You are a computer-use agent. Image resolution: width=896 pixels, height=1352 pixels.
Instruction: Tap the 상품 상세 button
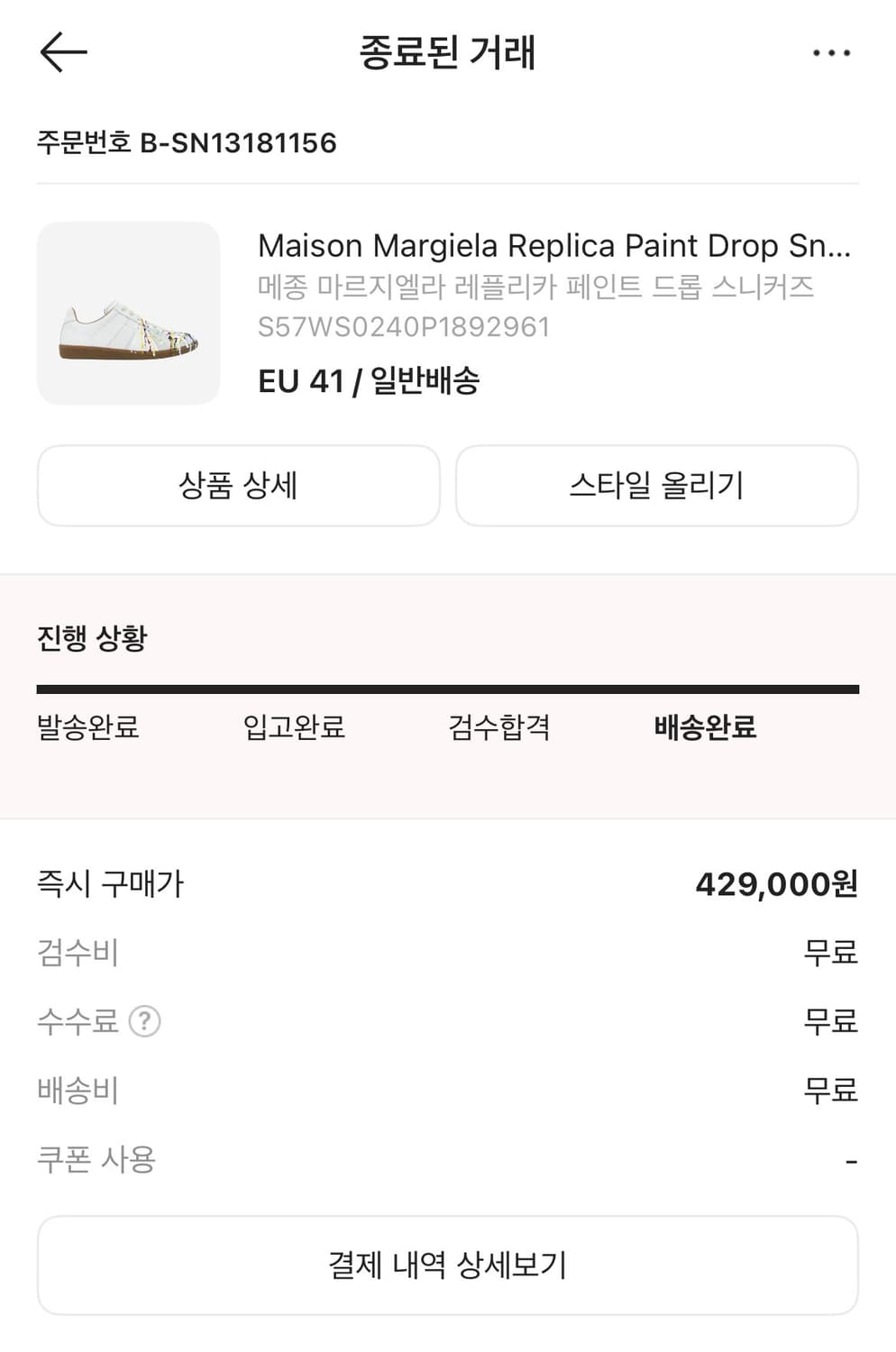coord(238,486)
